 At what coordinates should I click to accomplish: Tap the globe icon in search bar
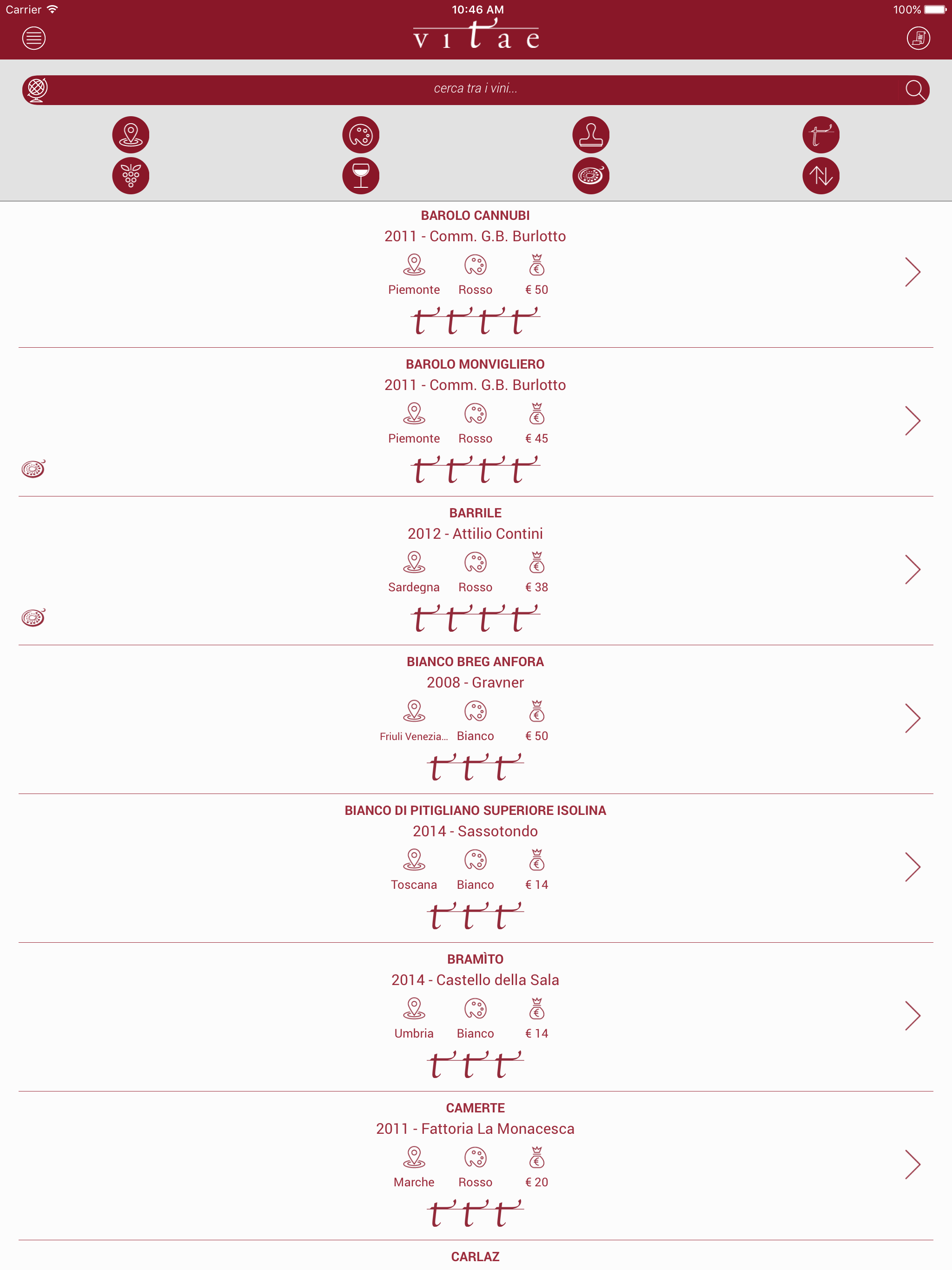(36, 90)
